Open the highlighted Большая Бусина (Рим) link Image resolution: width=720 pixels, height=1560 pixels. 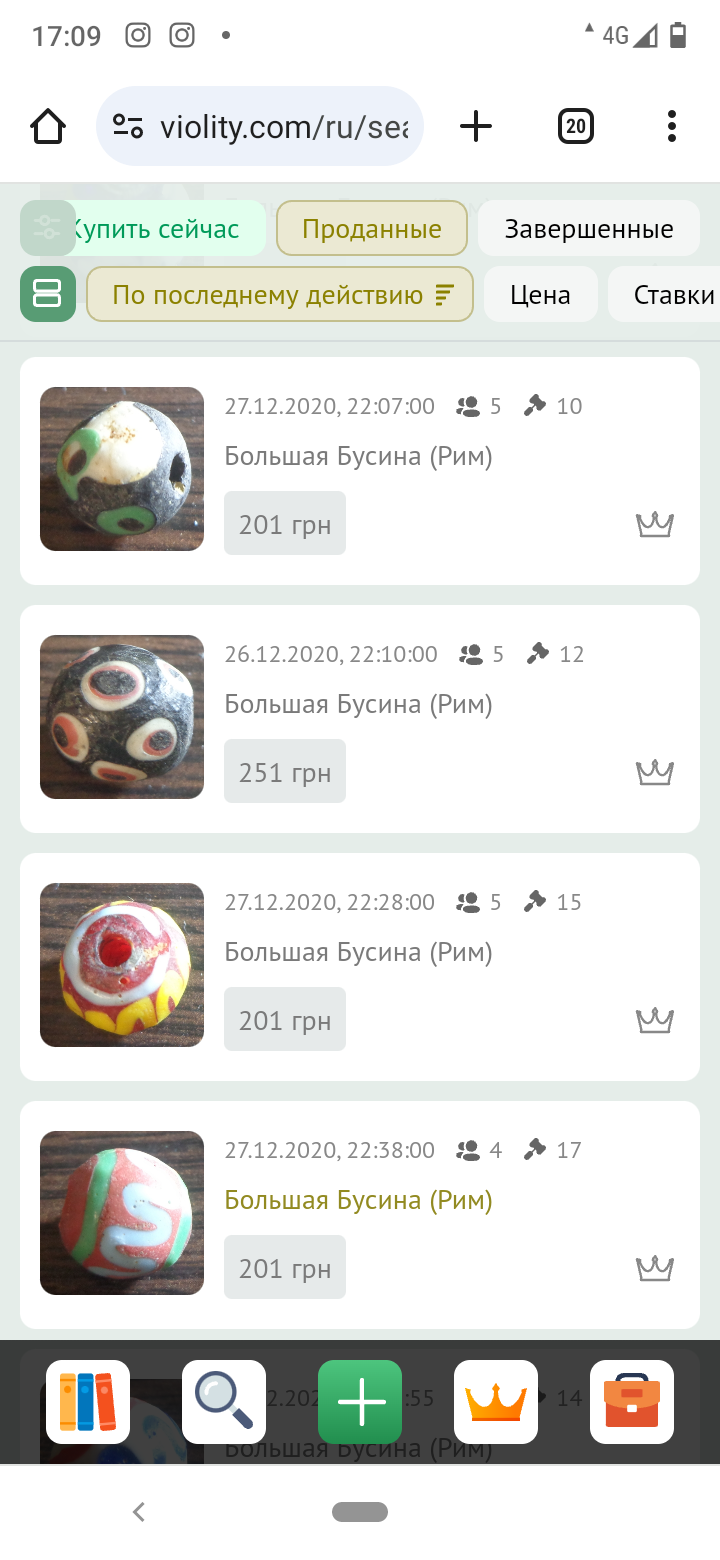pos(358,1199)
